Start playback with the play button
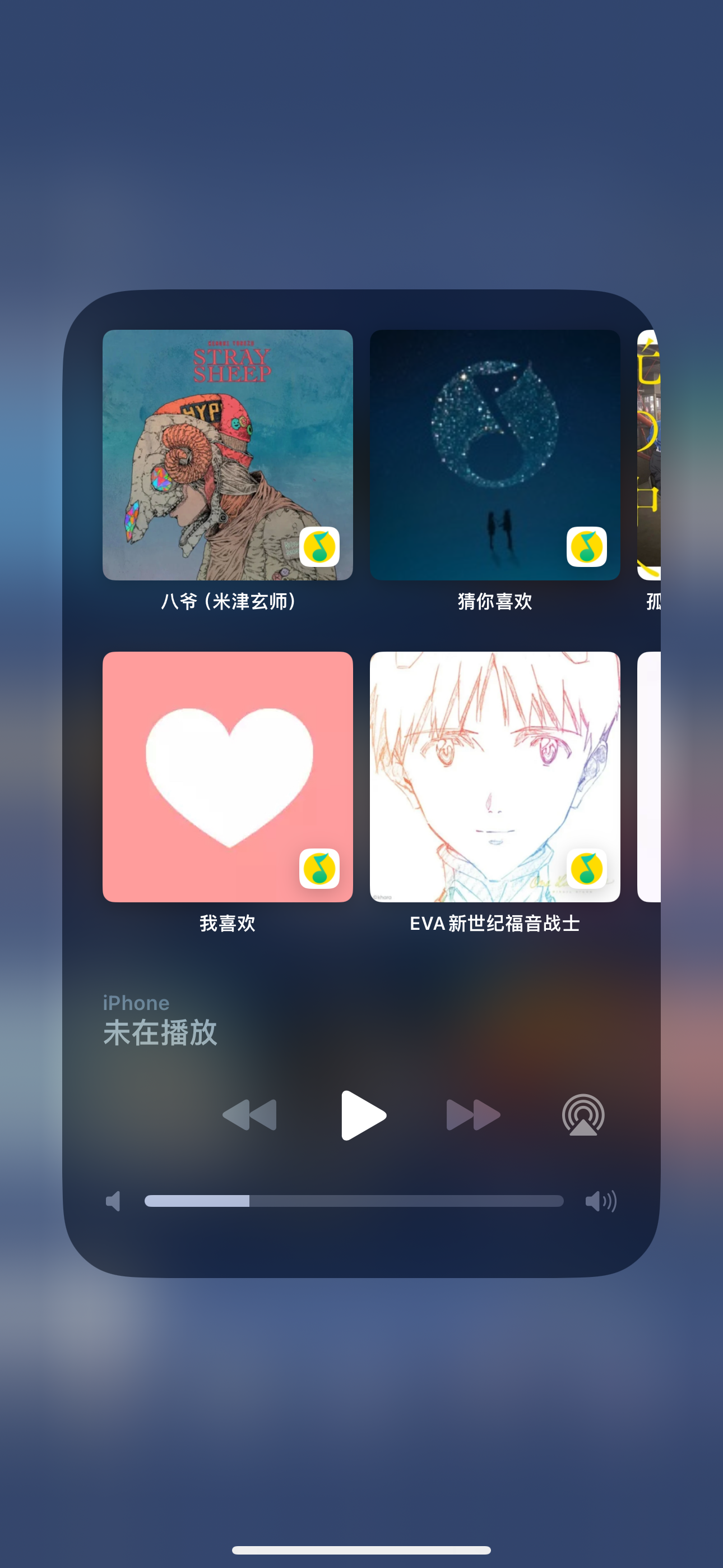 (x=363, y=1114)
